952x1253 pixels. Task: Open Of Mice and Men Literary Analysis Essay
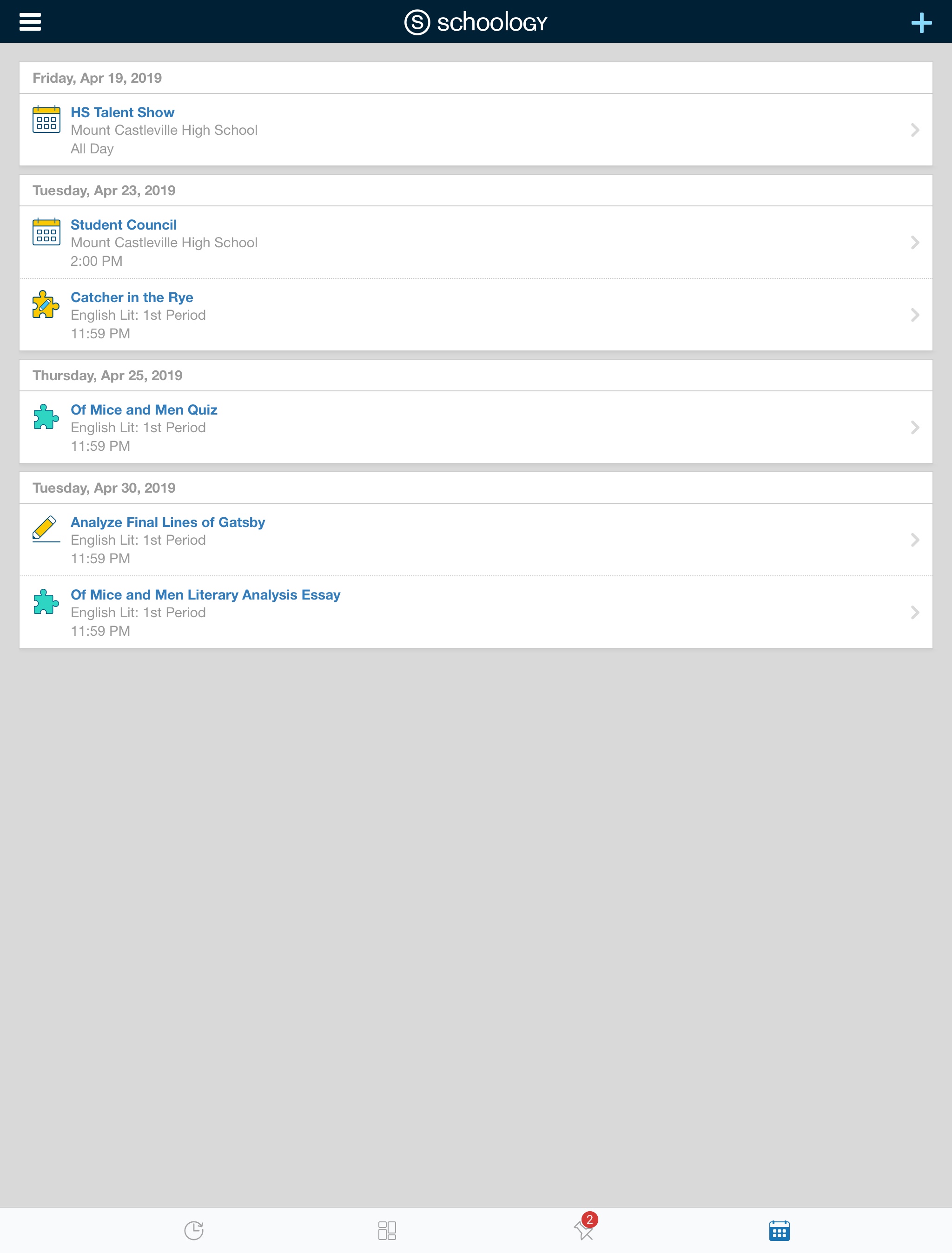coord(205,595)
